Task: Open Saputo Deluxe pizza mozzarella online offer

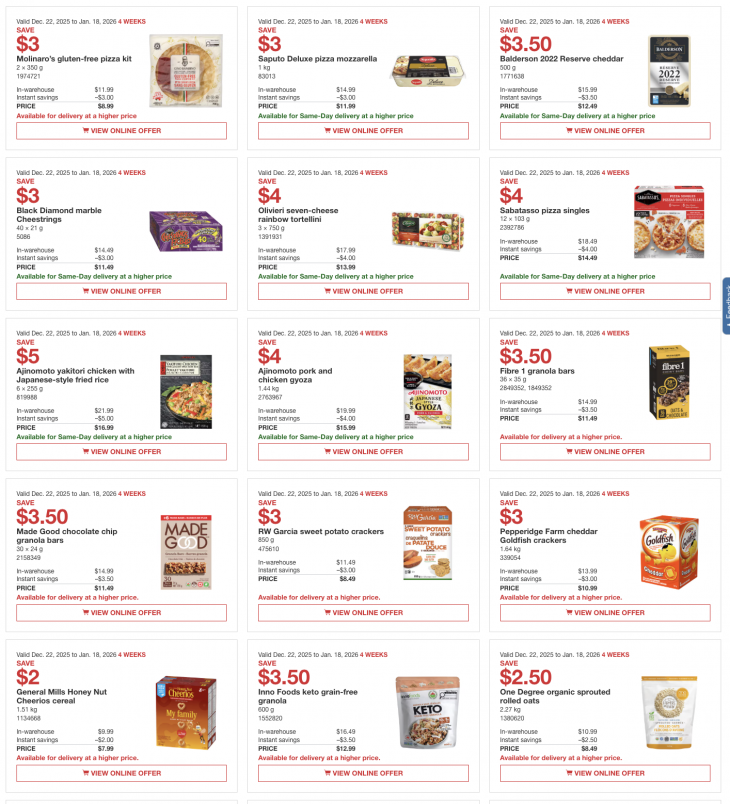Action: (363, 131)
